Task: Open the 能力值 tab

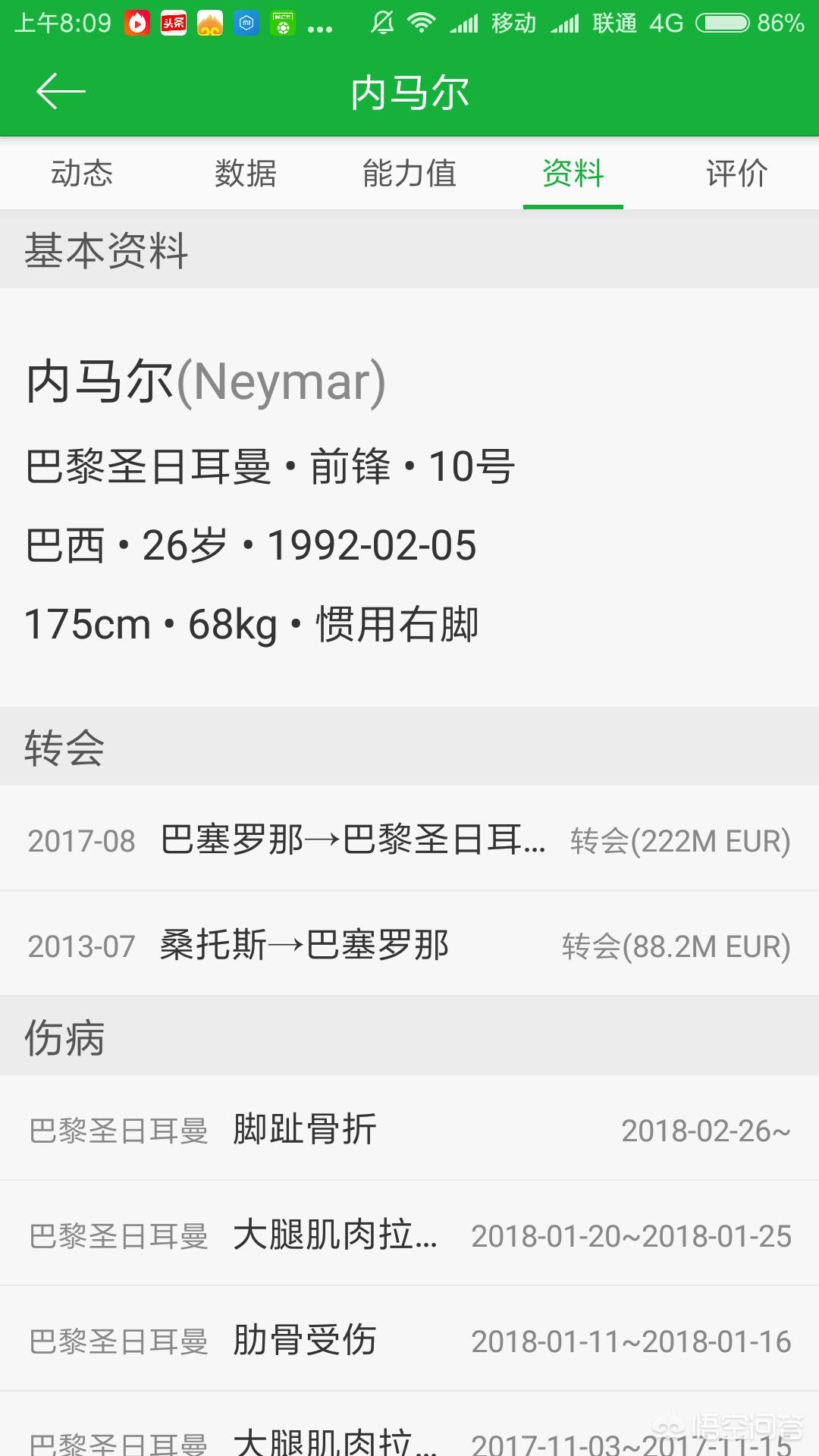Action: [409, 173]
